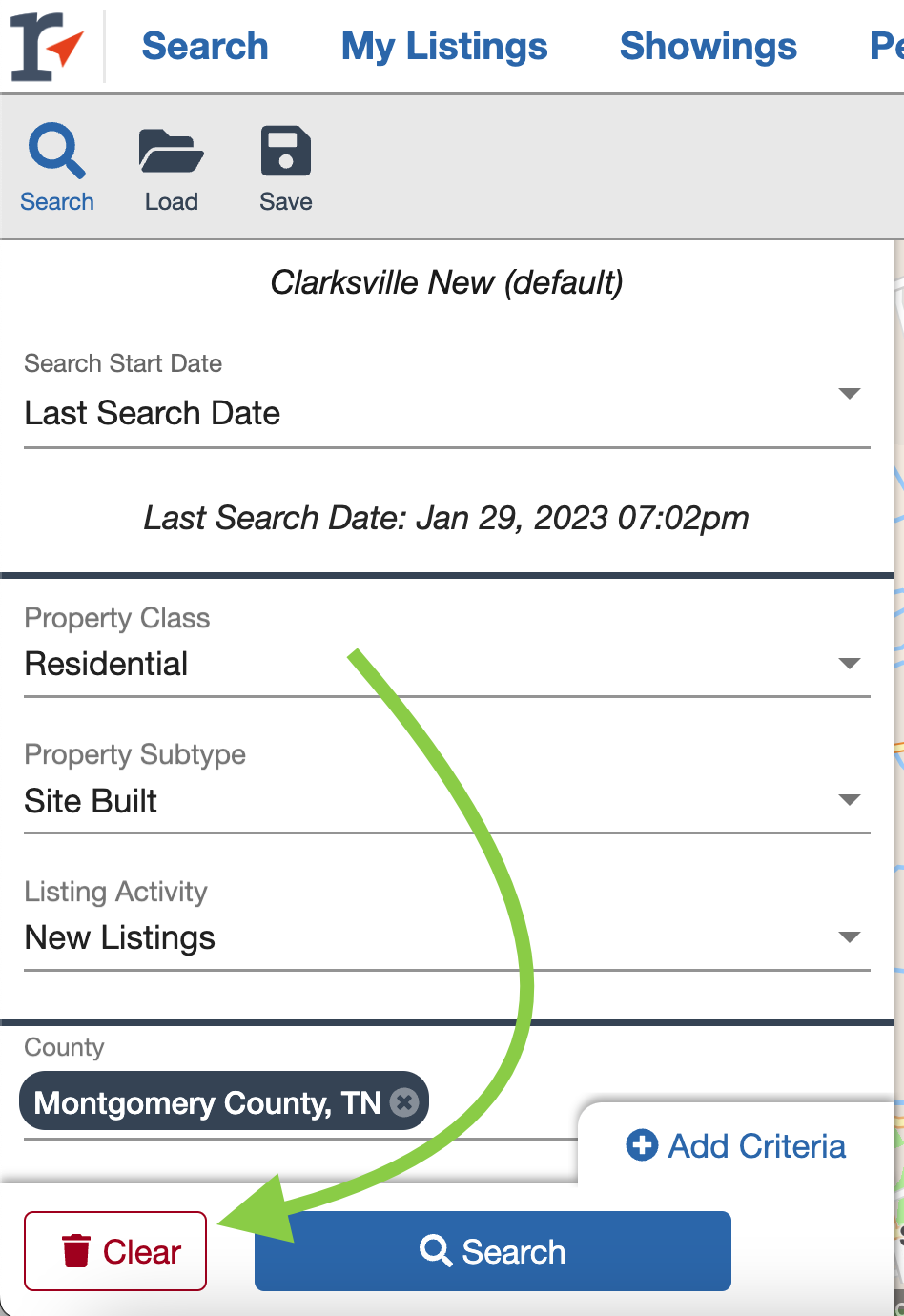Clear all search criteria
Screen dimensions: 904x1316
click(x=115, y=1251)
